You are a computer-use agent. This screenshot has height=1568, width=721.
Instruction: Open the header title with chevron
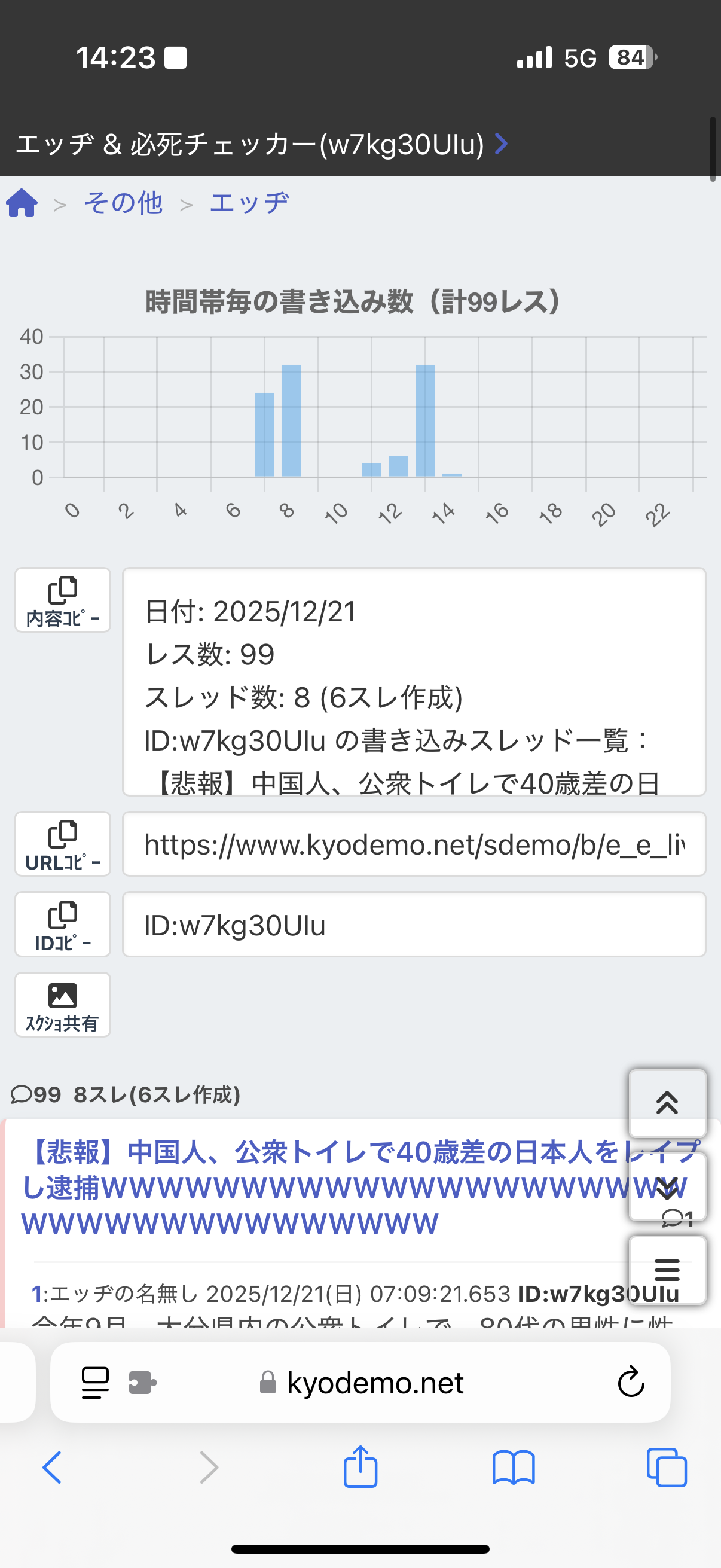click(262, 144)
